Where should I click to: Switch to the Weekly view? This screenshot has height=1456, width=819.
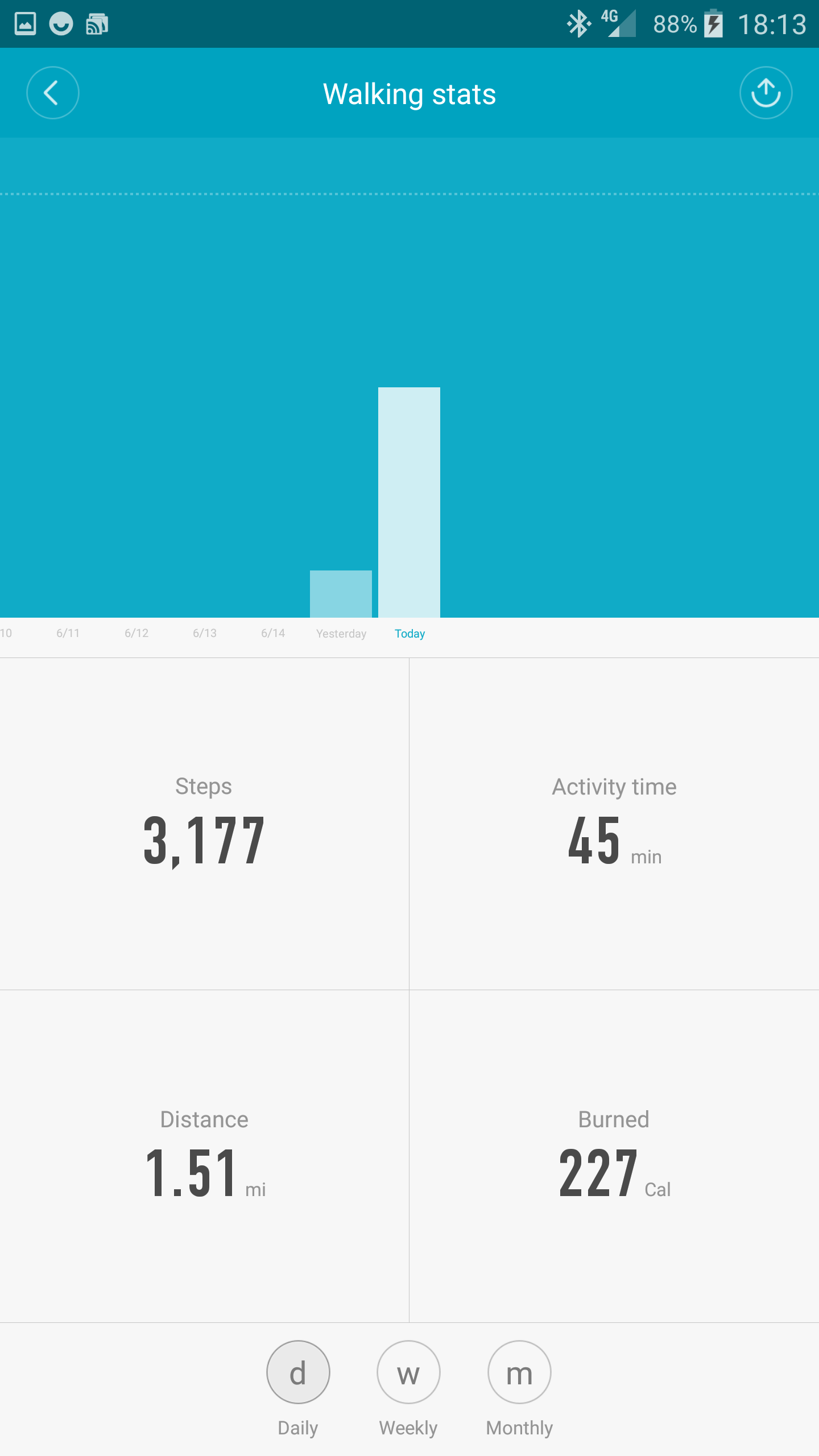click(408, 1373)
